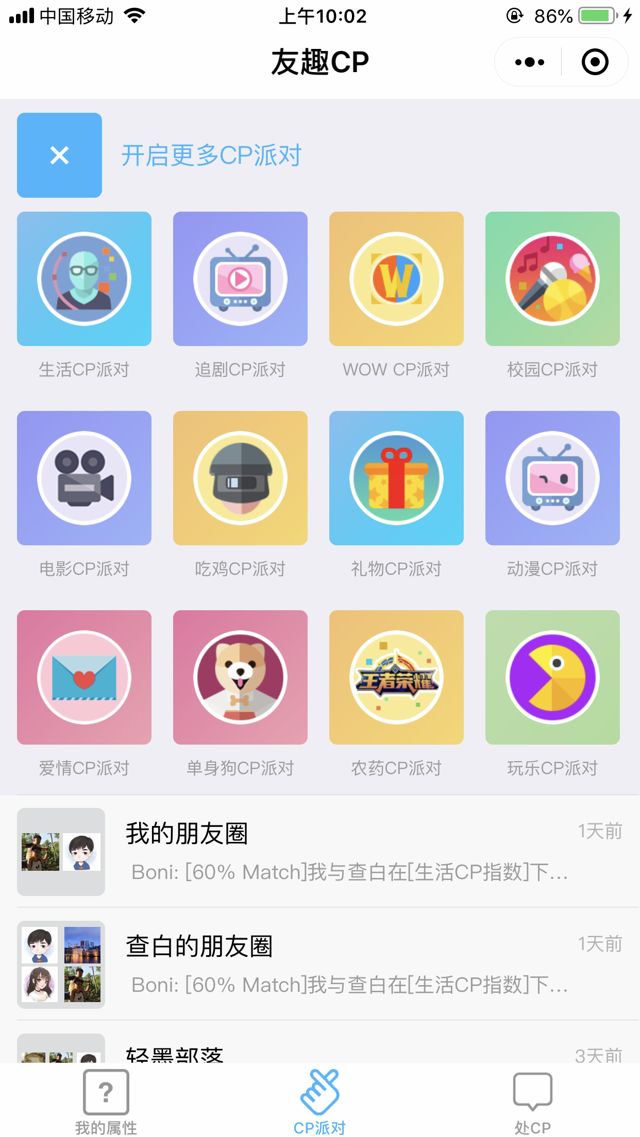Select 动漫CP派对 tile
Viewport: 640px width, 1137px height.
(x=552, y=478)
